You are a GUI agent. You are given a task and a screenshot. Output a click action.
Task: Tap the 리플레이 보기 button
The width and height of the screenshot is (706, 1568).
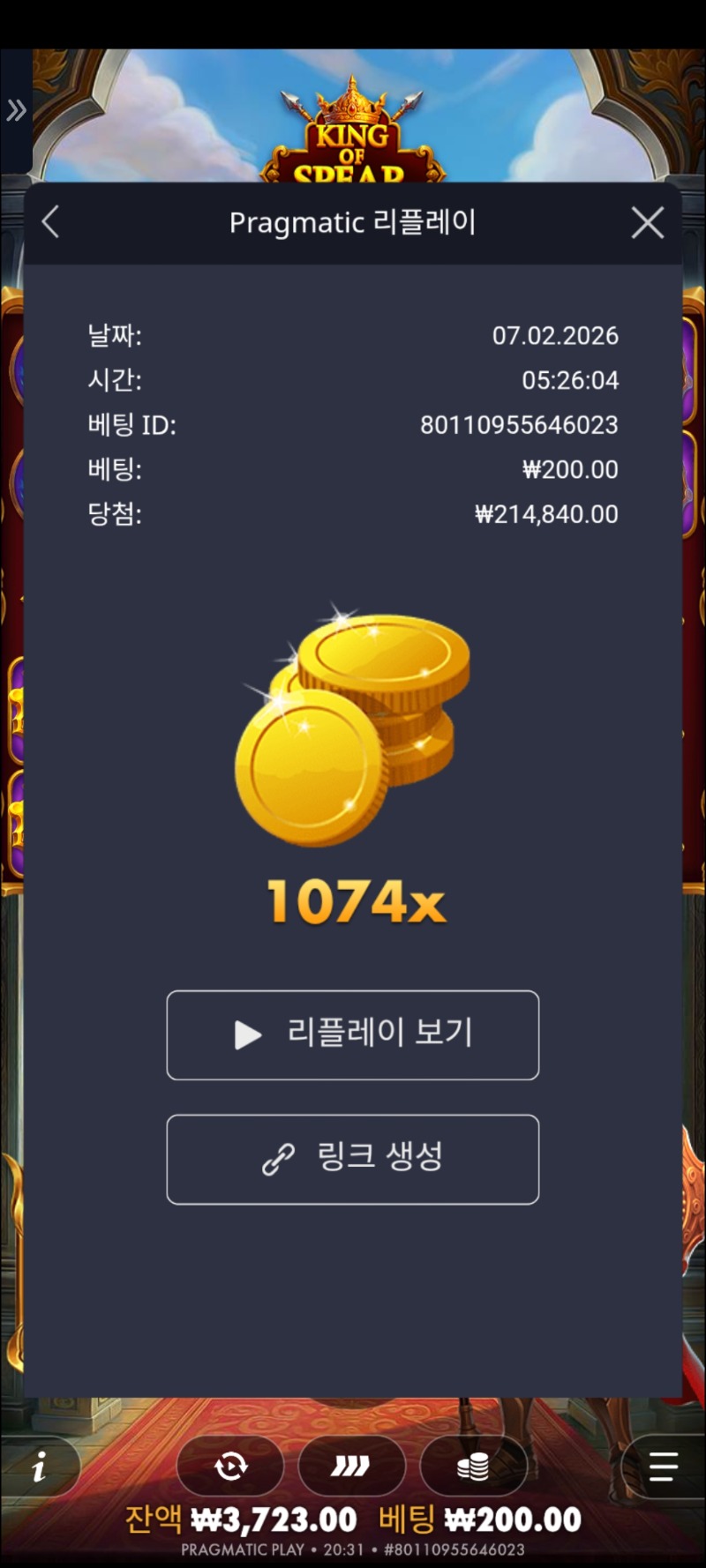[x=353, y=1034]
